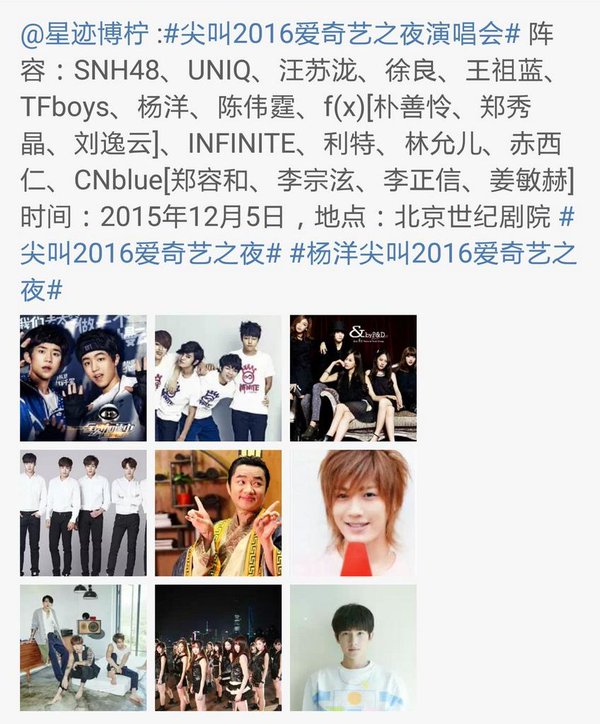Open photo of man in yellow costume
The width and height of the screenshot is (600, 724).
tap(218, 513)
